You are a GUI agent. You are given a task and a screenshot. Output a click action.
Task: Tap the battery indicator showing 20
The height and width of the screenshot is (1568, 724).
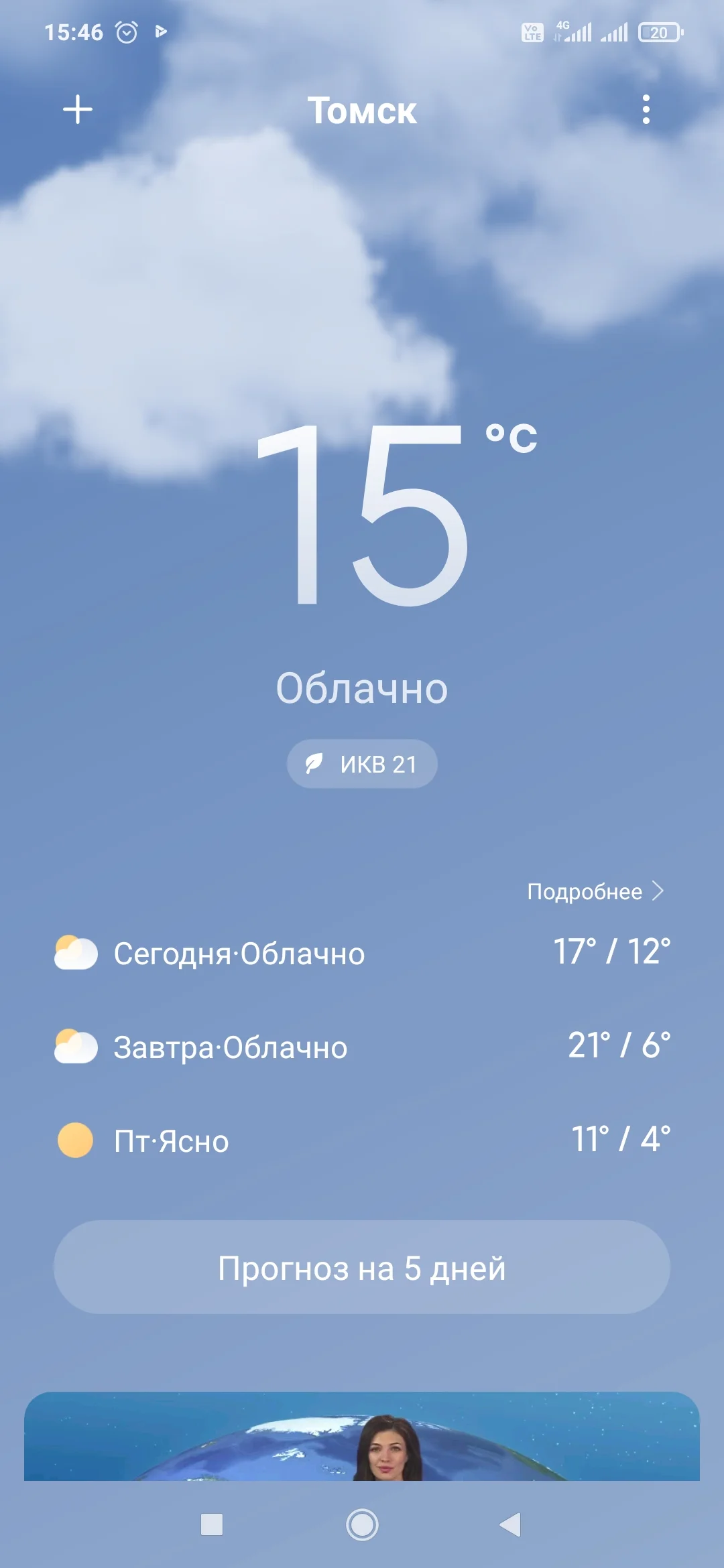pyautogui.click(x=660, y=31)
